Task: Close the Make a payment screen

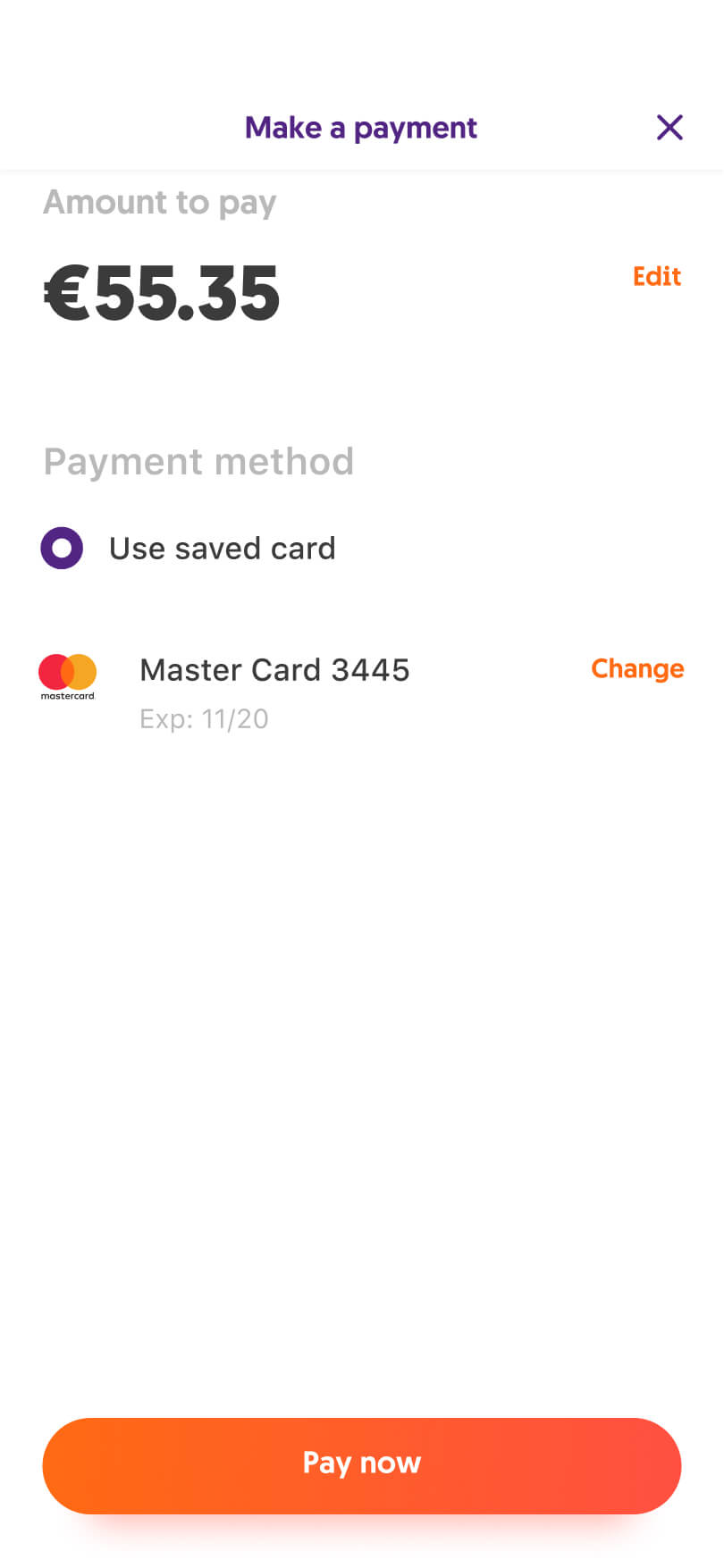Action: click(669, 128)
